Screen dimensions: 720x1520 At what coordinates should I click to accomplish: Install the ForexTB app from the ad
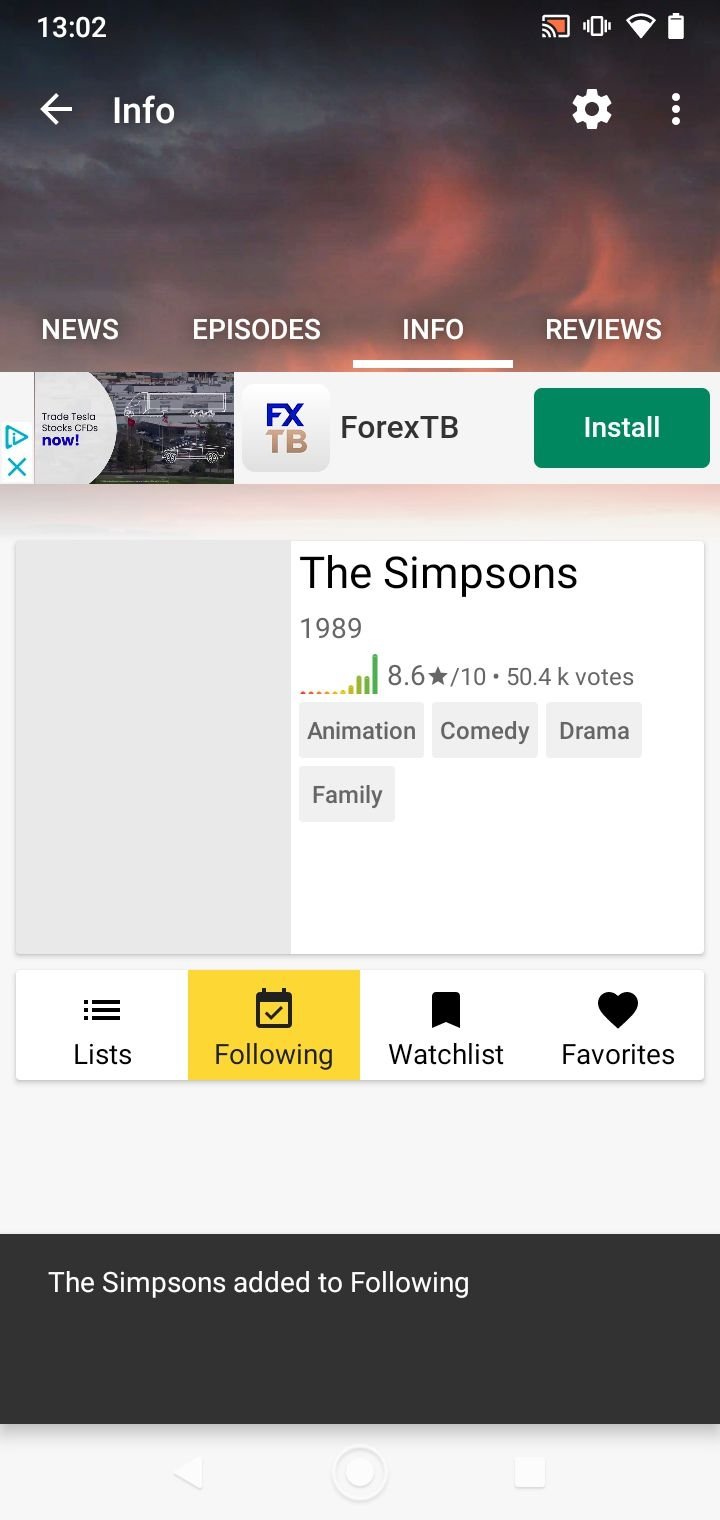(x=622, y=428)
